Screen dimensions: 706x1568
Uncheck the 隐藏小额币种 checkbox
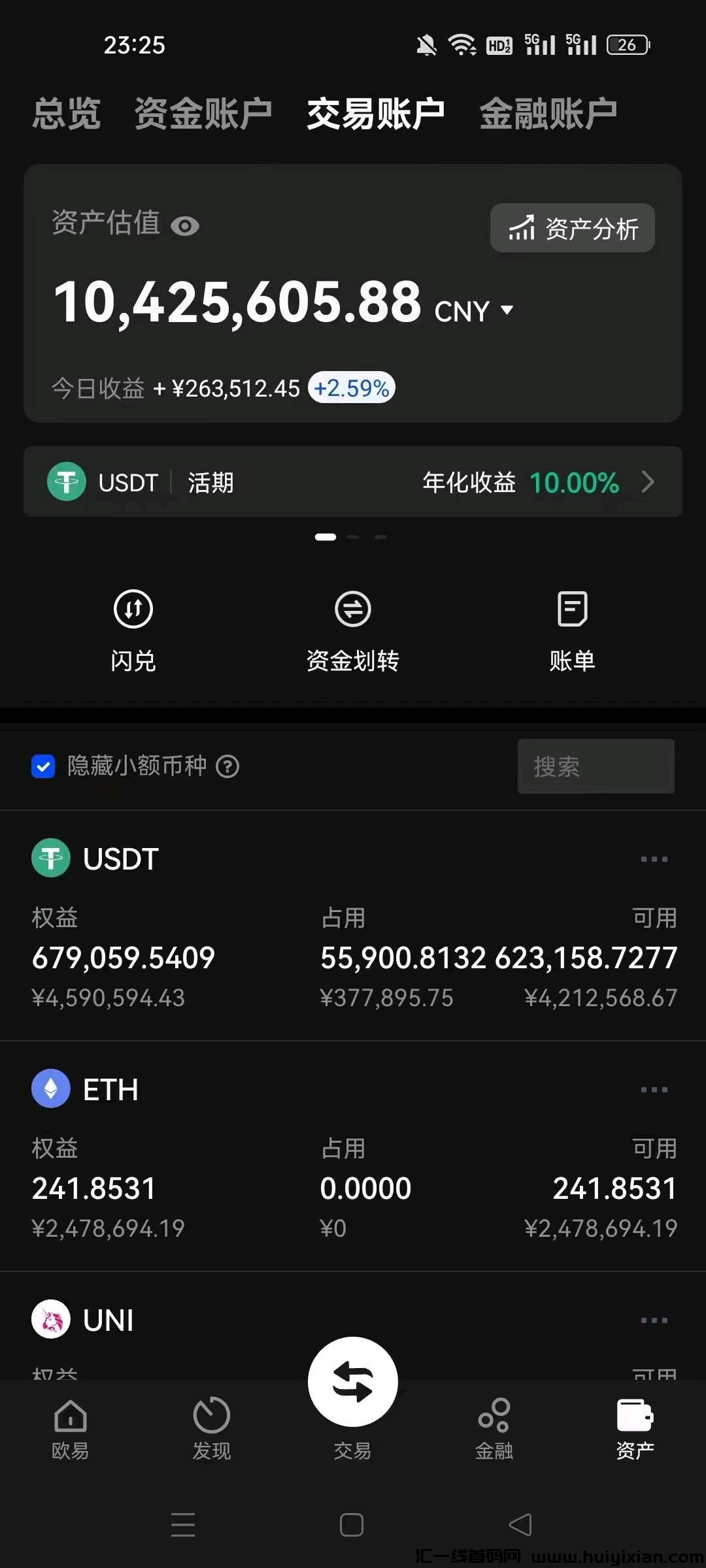[42, 766]
